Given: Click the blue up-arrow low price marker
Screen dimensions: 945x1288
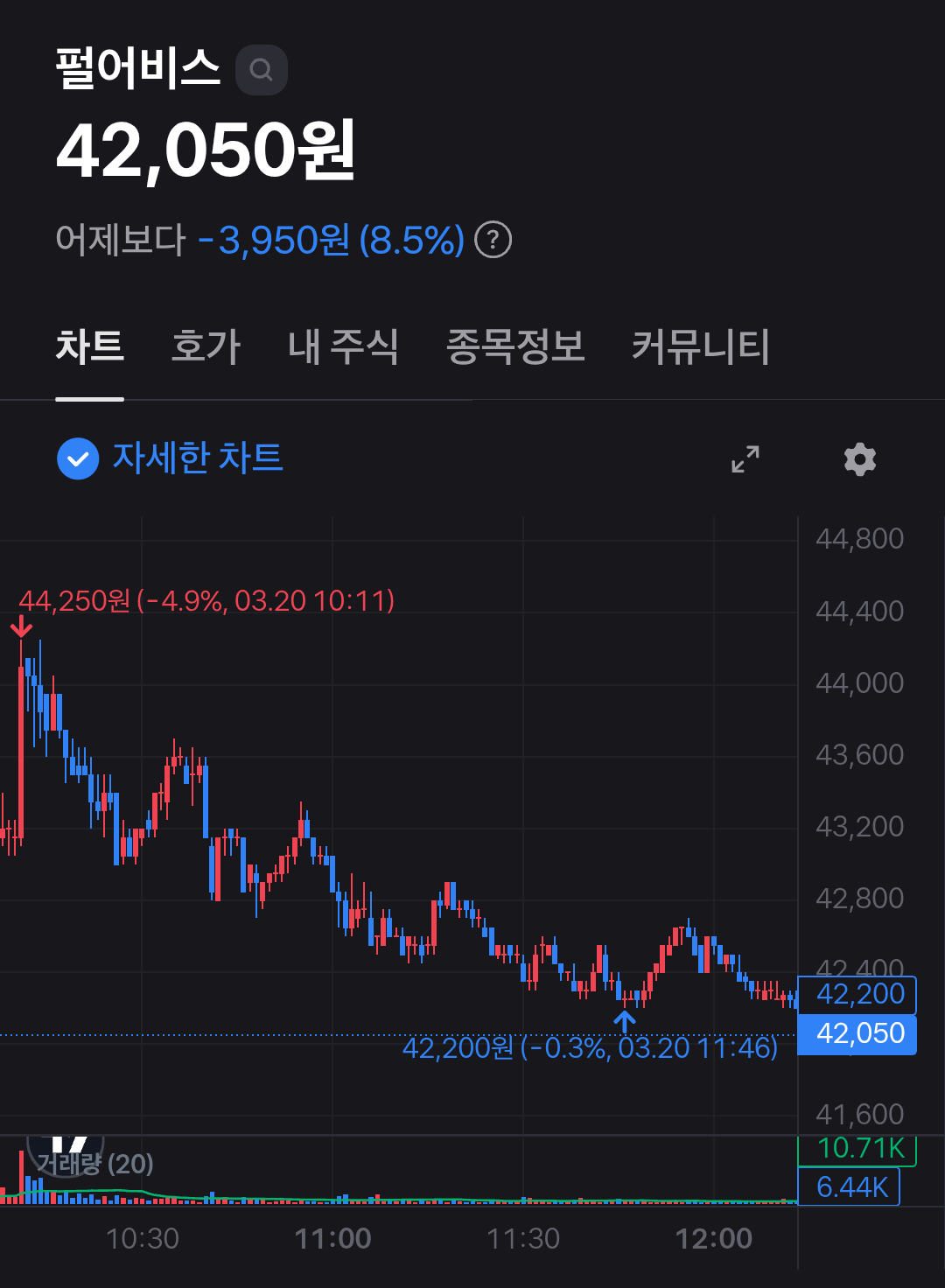Looking at the screenshot, I should tap(624, 1020).
